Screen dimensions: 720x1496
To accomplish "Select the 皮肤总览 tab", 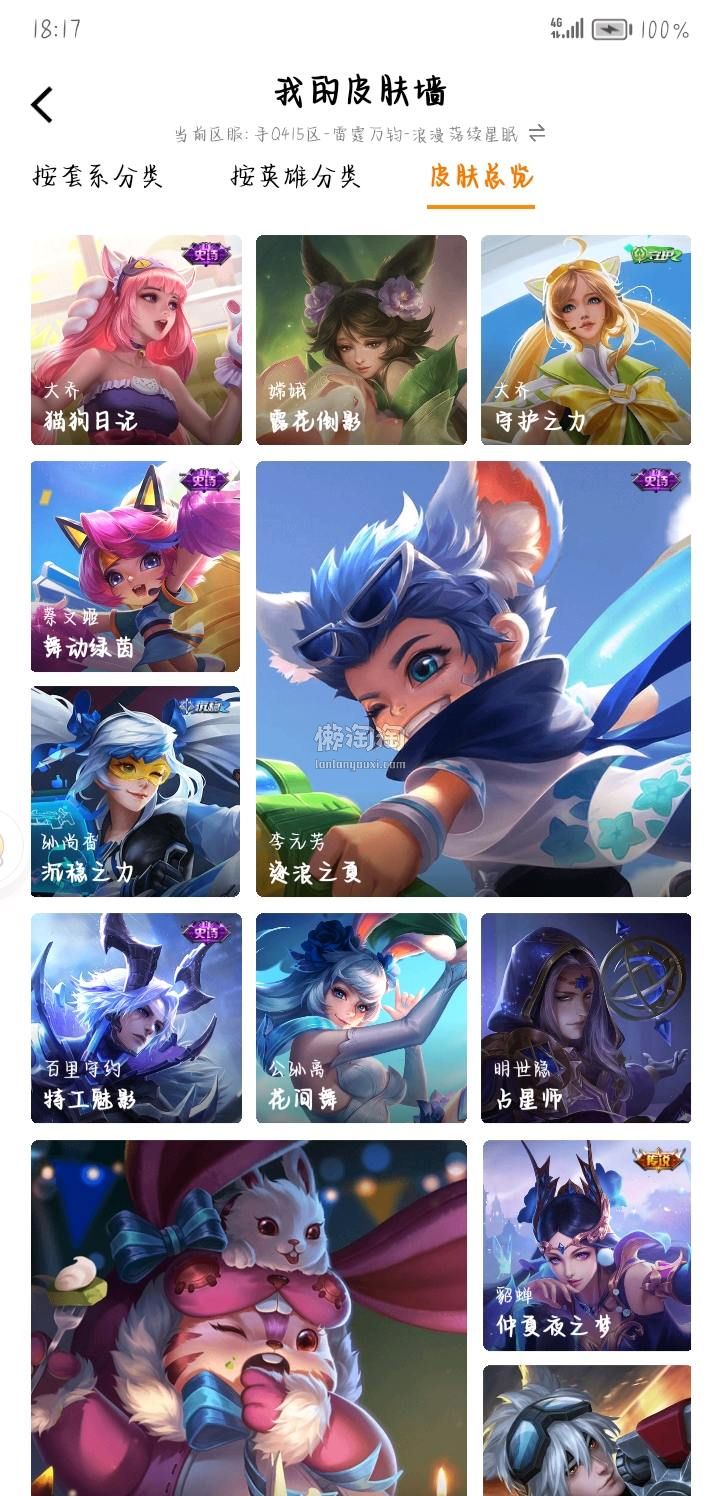I will point(481,177).
